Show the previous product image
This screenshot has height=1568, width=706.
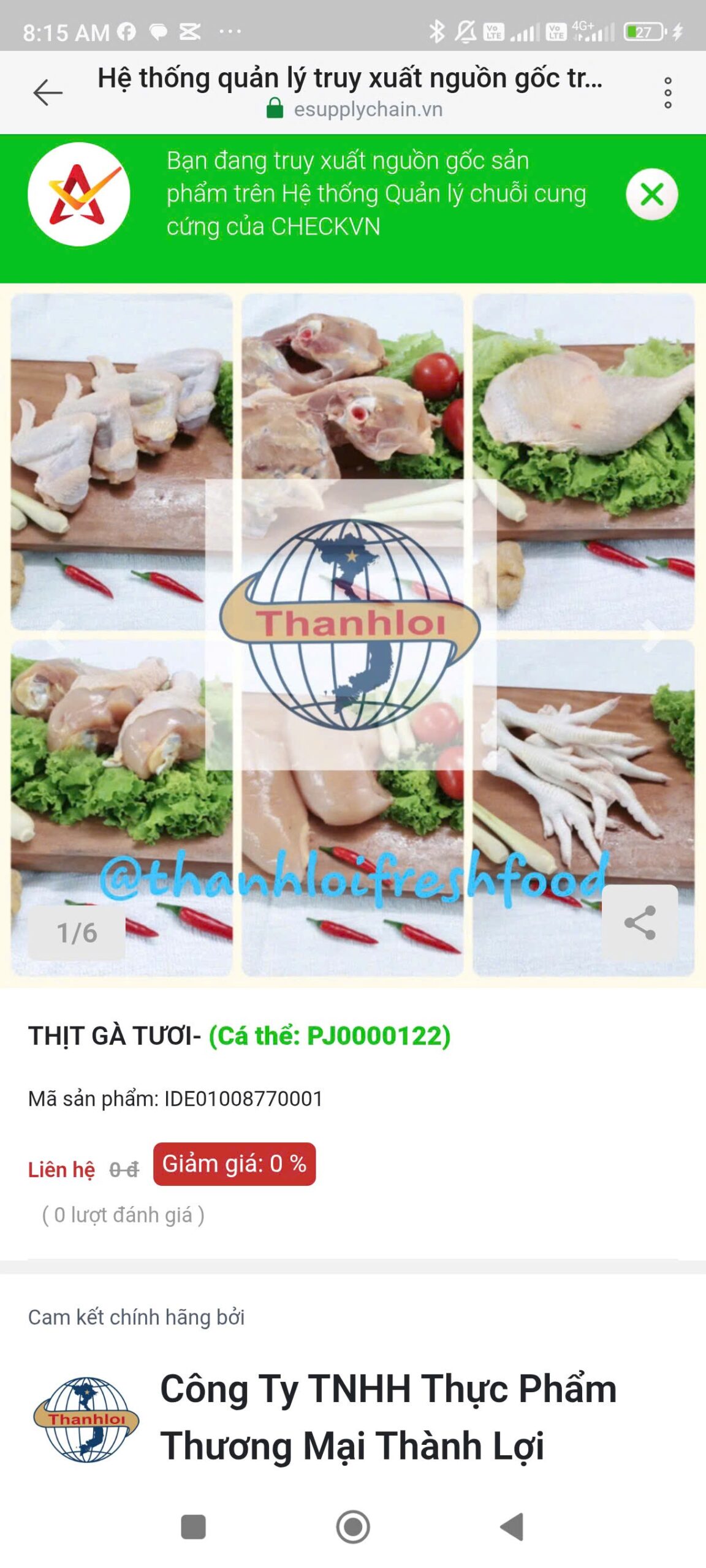click(x=55, y=636)
